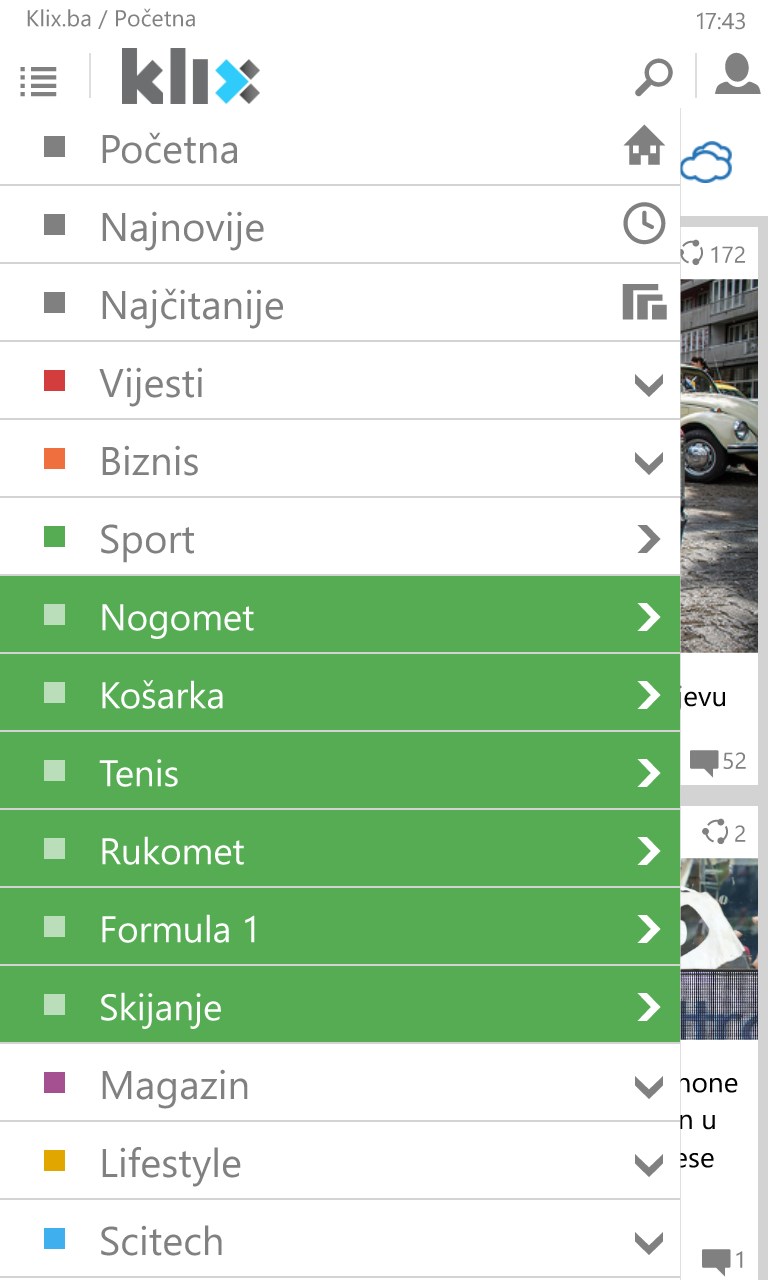768x1280 pixels.
Task: Open the search magnifier
Action: (x=653, y=78)
